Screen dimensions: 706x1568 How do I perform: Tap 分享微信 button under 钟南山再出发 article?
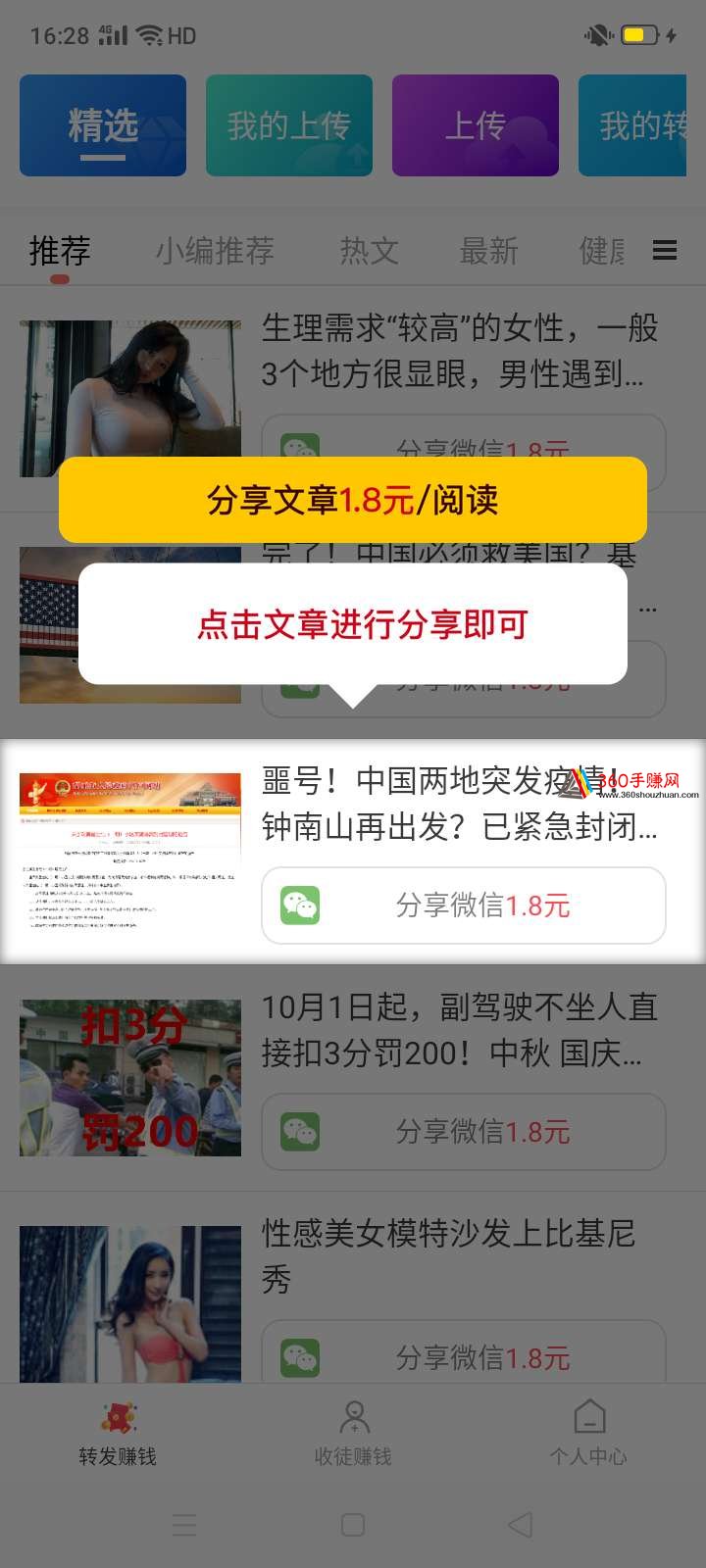[464, 906]
